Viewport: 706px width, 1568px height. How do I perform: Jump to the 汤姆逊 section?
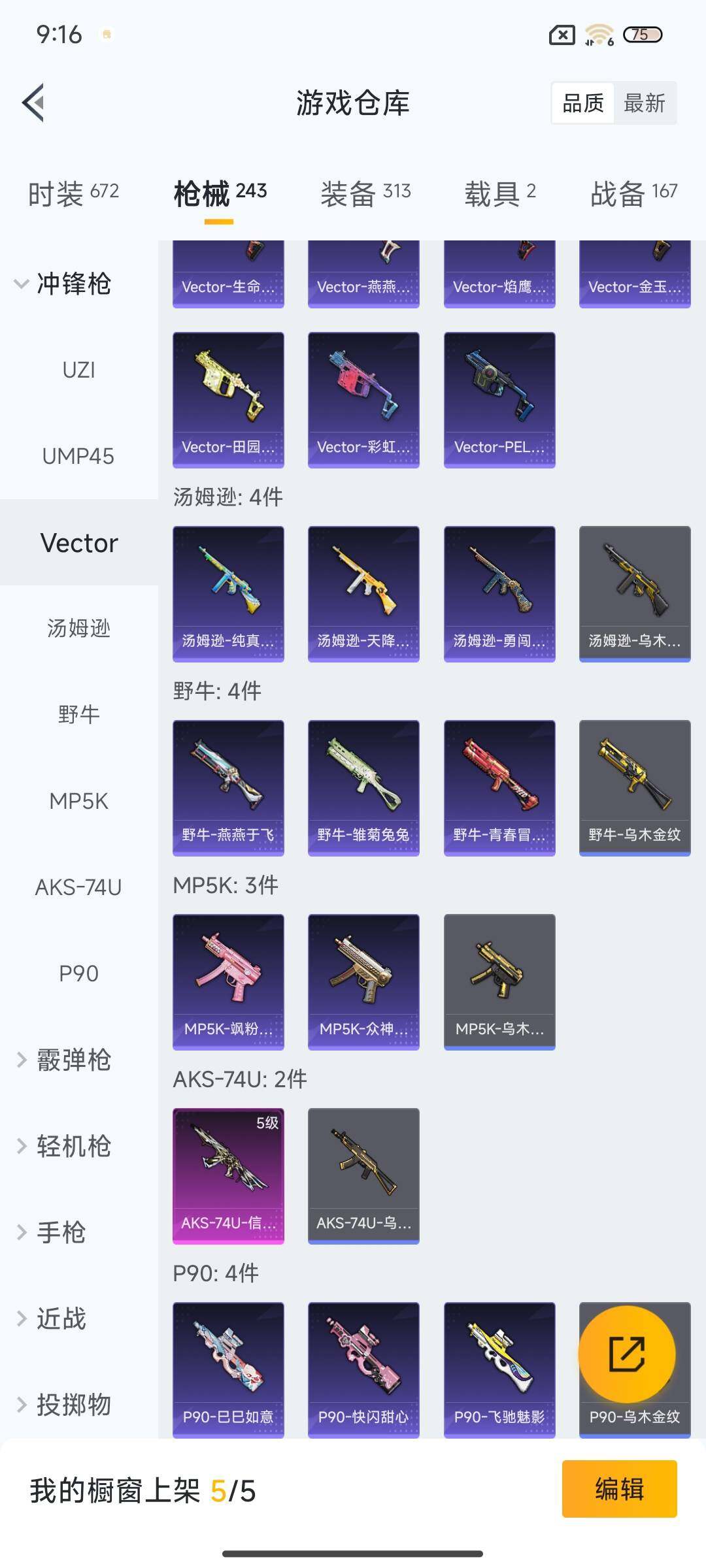[78, 629]
